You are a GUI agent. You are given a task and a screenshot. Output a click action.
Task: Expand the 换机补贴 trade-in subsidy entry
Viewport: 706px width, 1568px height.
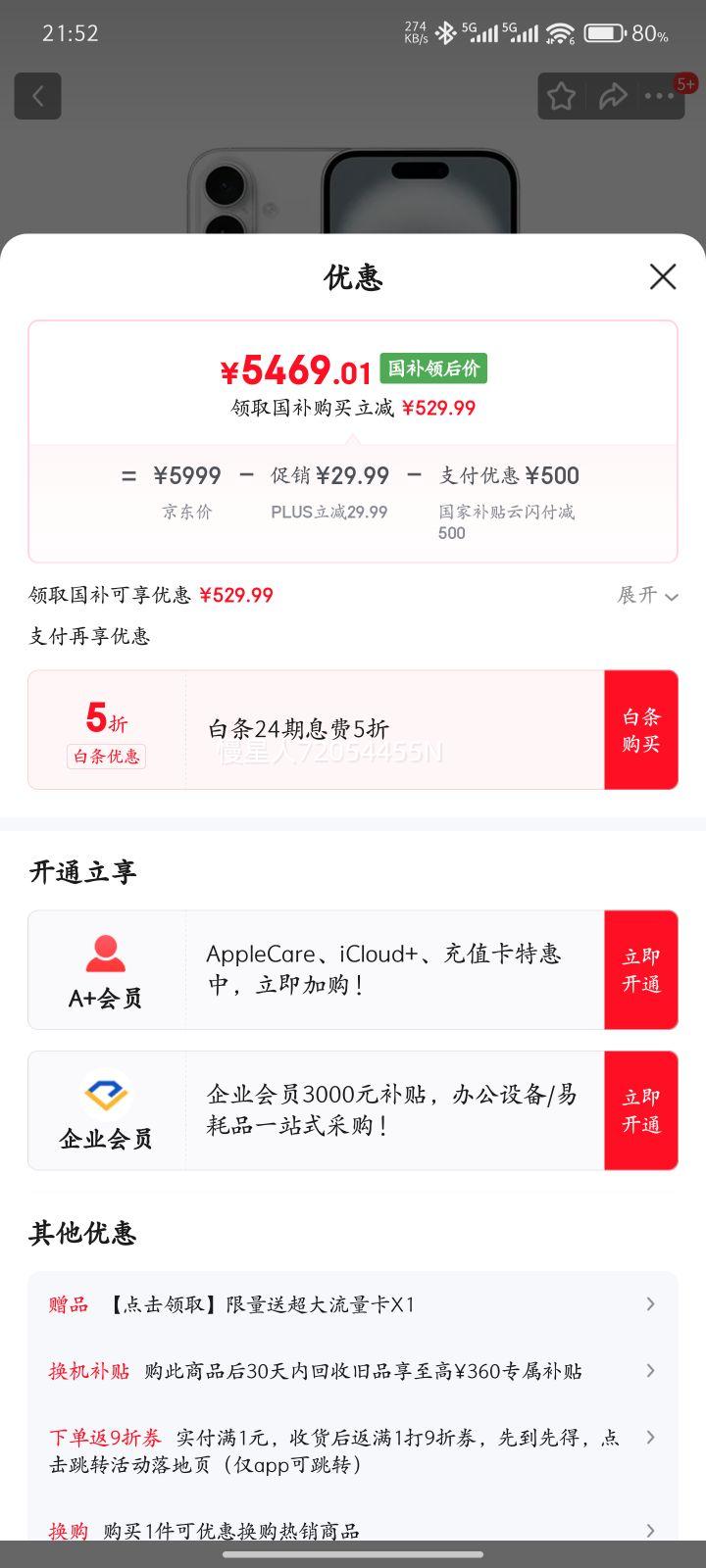tap(353, 1371)
